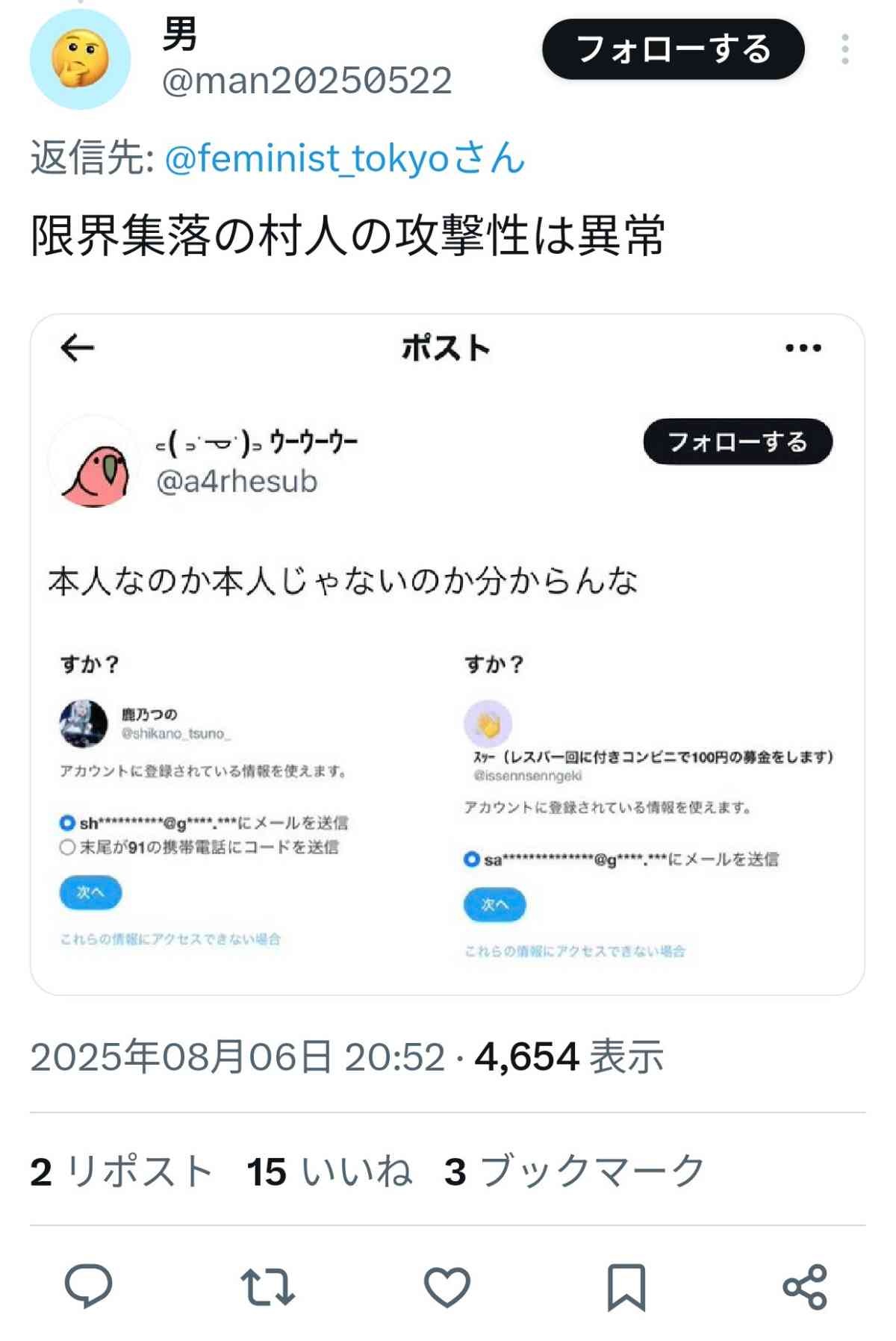View the 15 いいね list
The height and width of the screenshot is (1341, 896).
point(329,1171)
